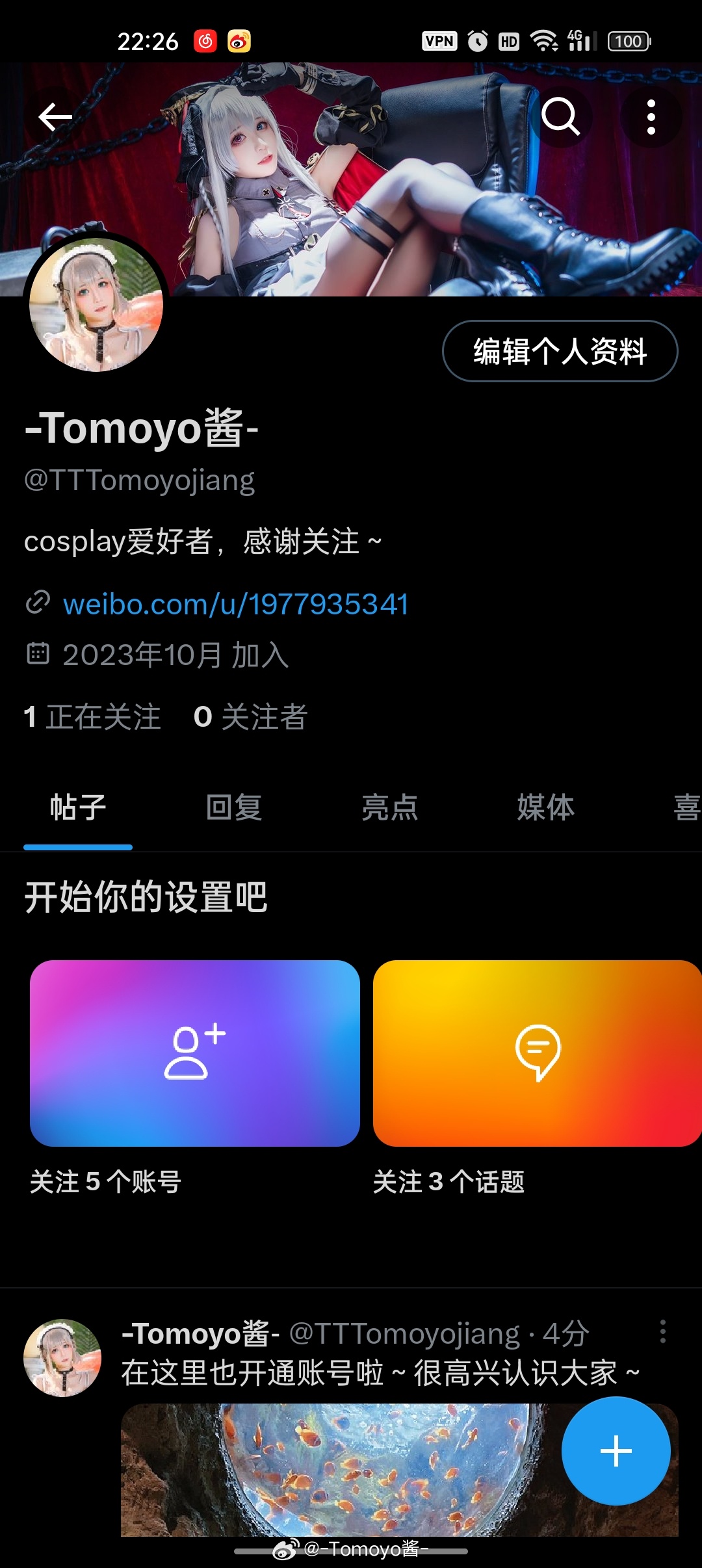This screenshot has height=1568, width=702.
Task: Open the profile search icon
Action: (560, 117)
